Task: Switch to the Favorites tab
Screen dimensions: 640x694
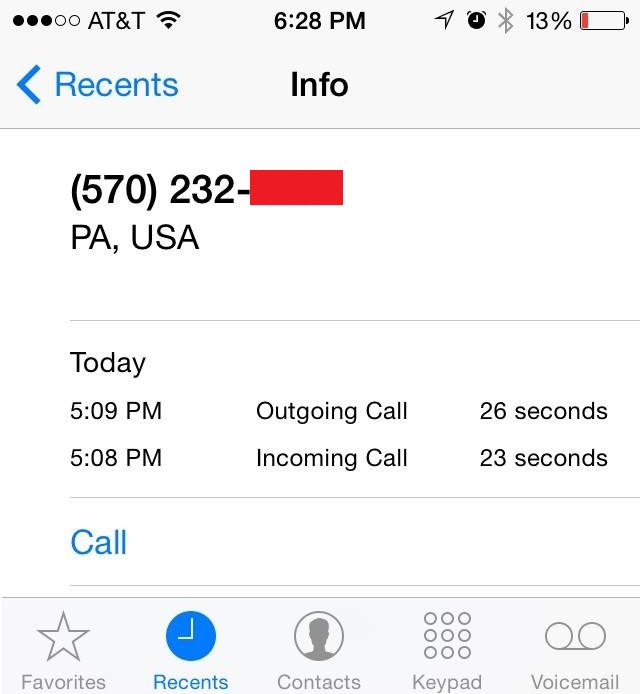Action: [63, 650]
